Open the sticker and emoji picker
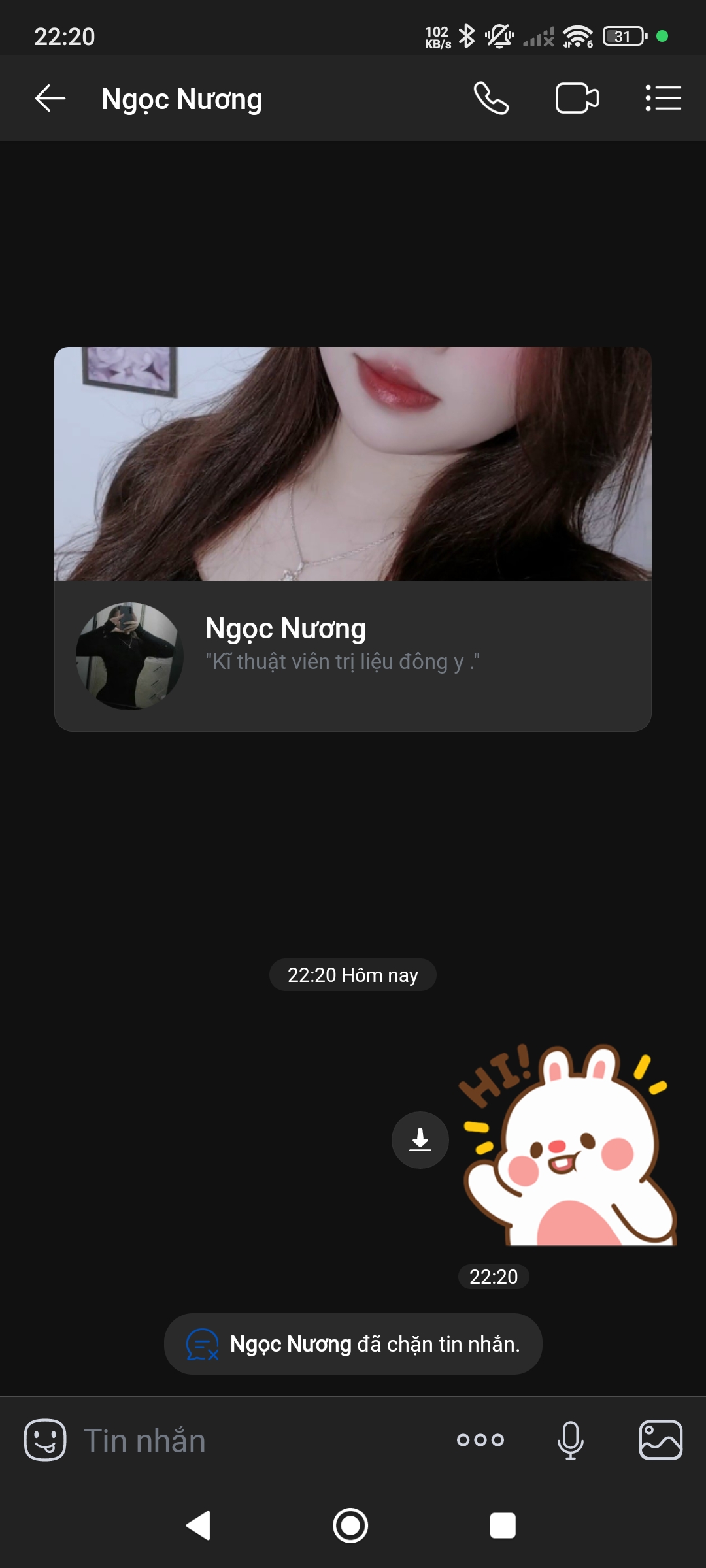The width and height of the screenshot is (706, 1568). (x=45, y=1440)
